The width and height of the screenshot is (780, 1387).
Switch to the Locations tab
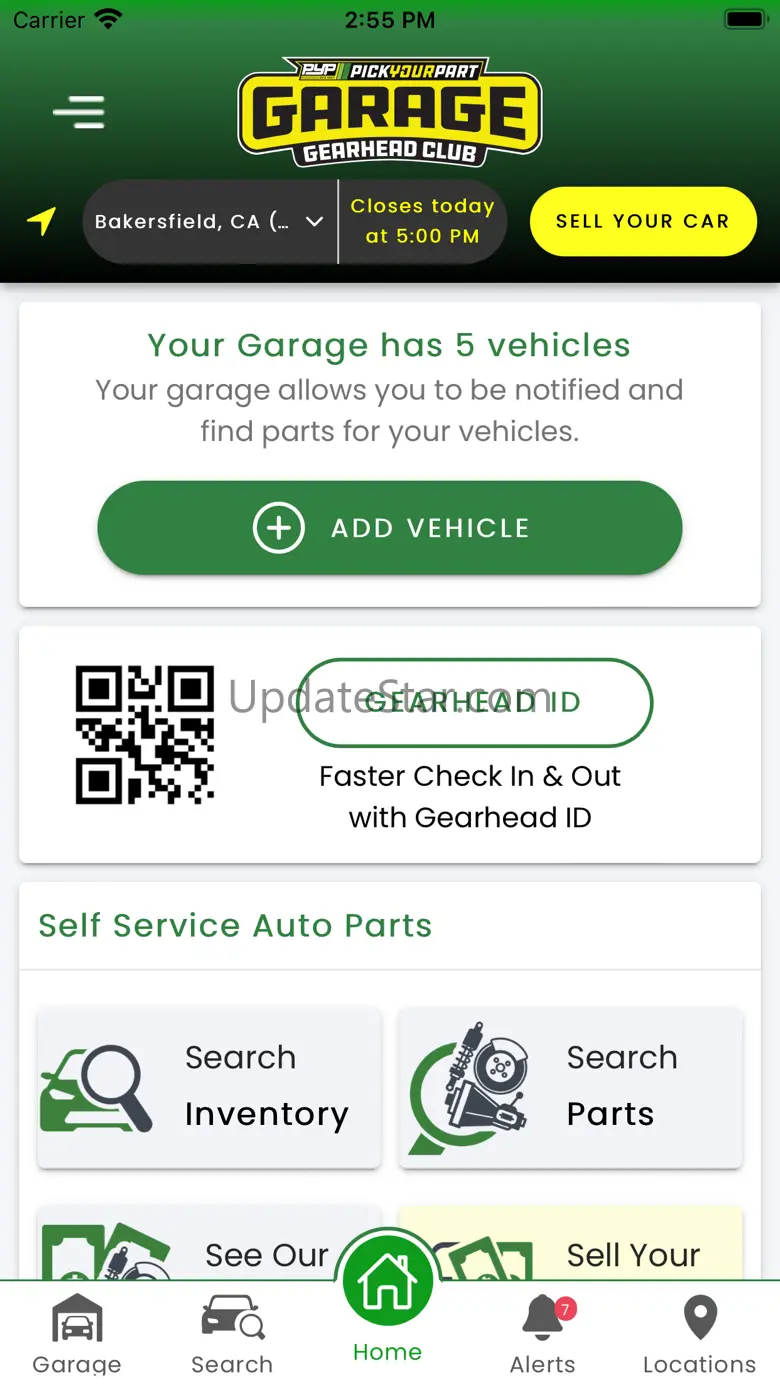[x=700, y=1335]
